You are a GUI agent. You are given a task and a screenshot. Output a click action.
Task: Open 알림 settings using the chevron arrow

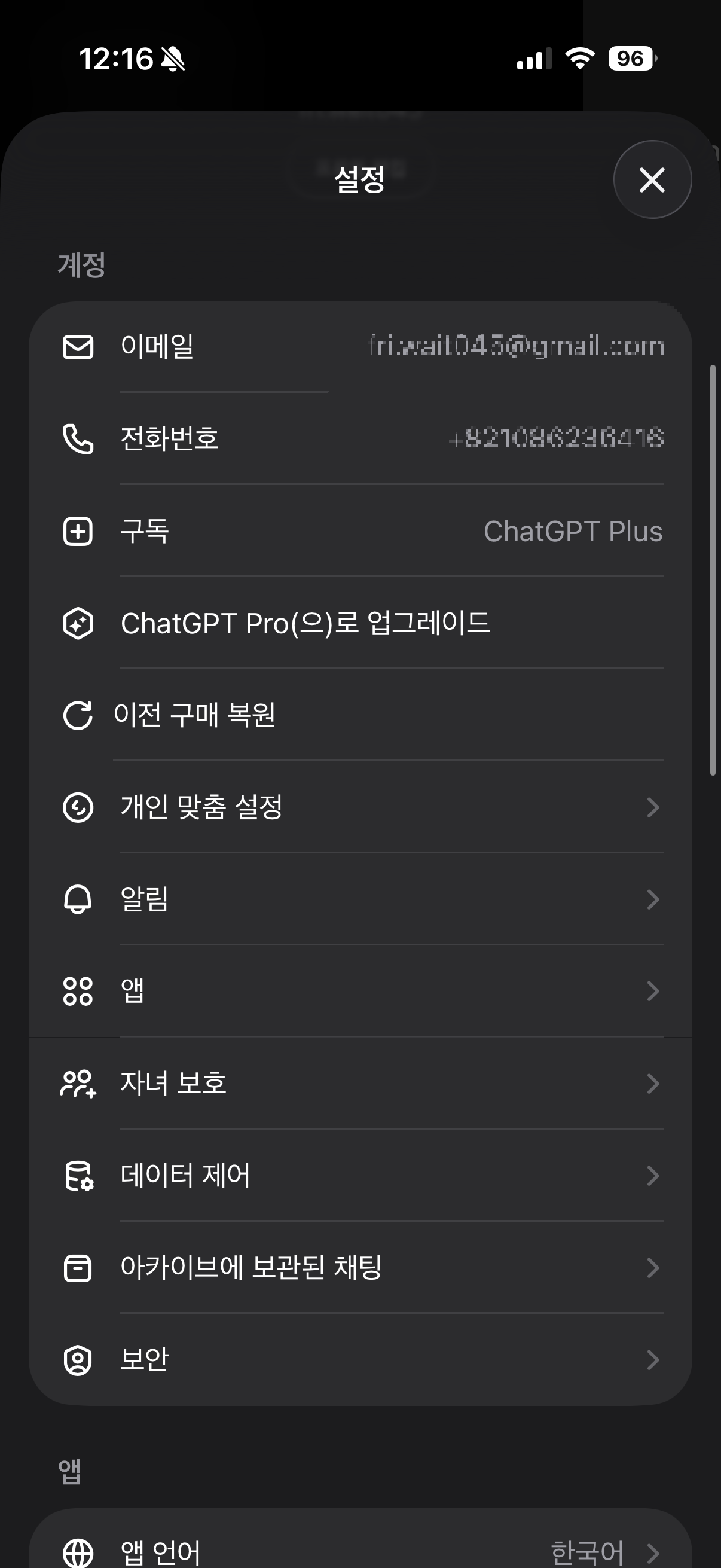[x=653, y=900]
